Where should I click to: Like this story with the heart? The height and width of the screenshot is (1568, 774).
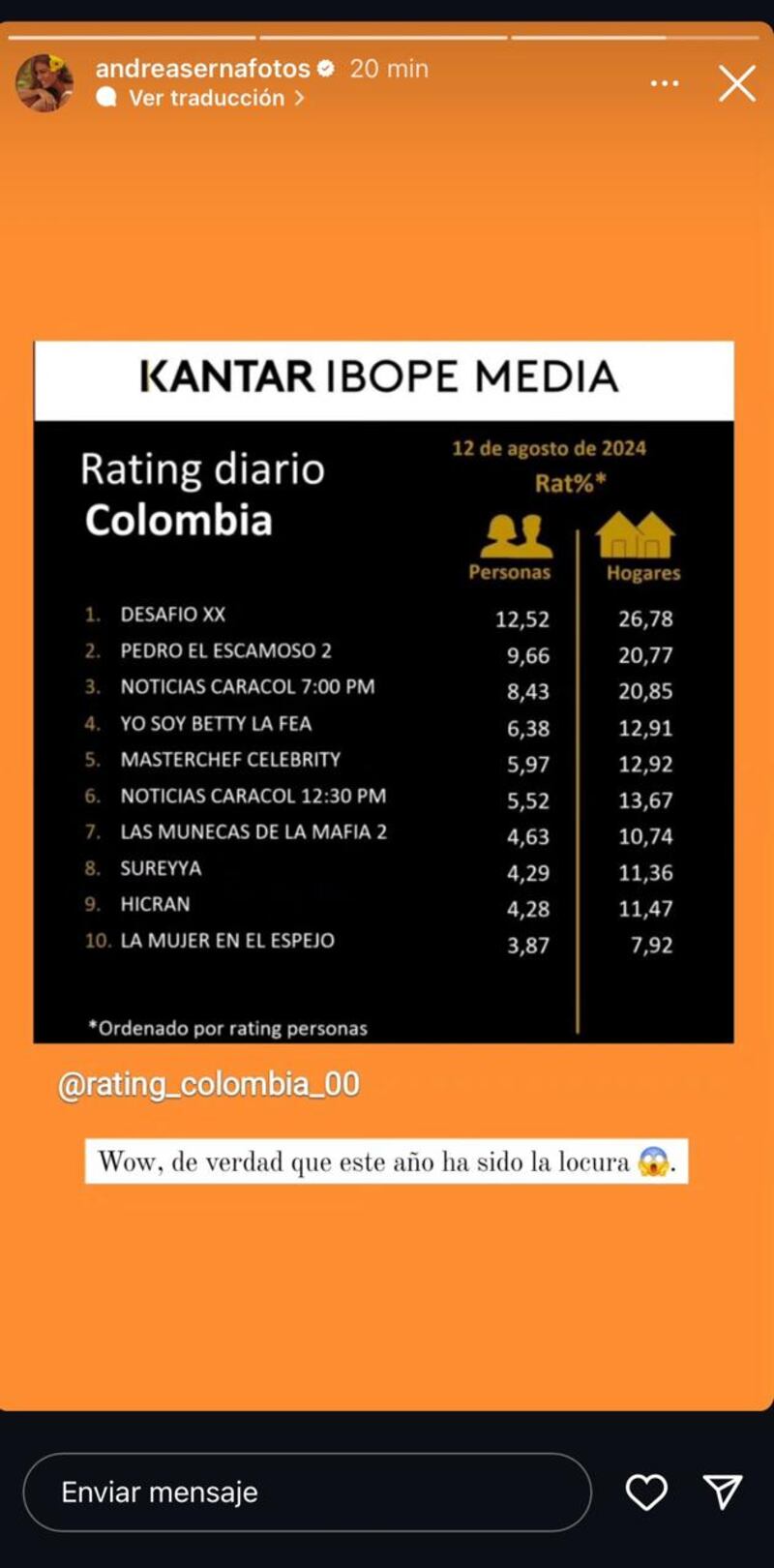(646, 1492)
